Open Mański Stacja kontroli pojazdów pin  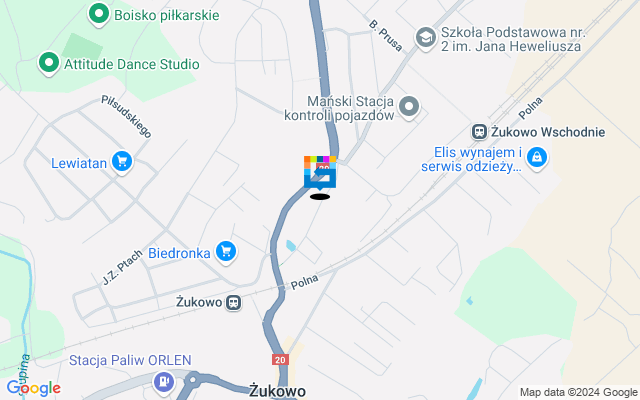click(x=409, y=106)
